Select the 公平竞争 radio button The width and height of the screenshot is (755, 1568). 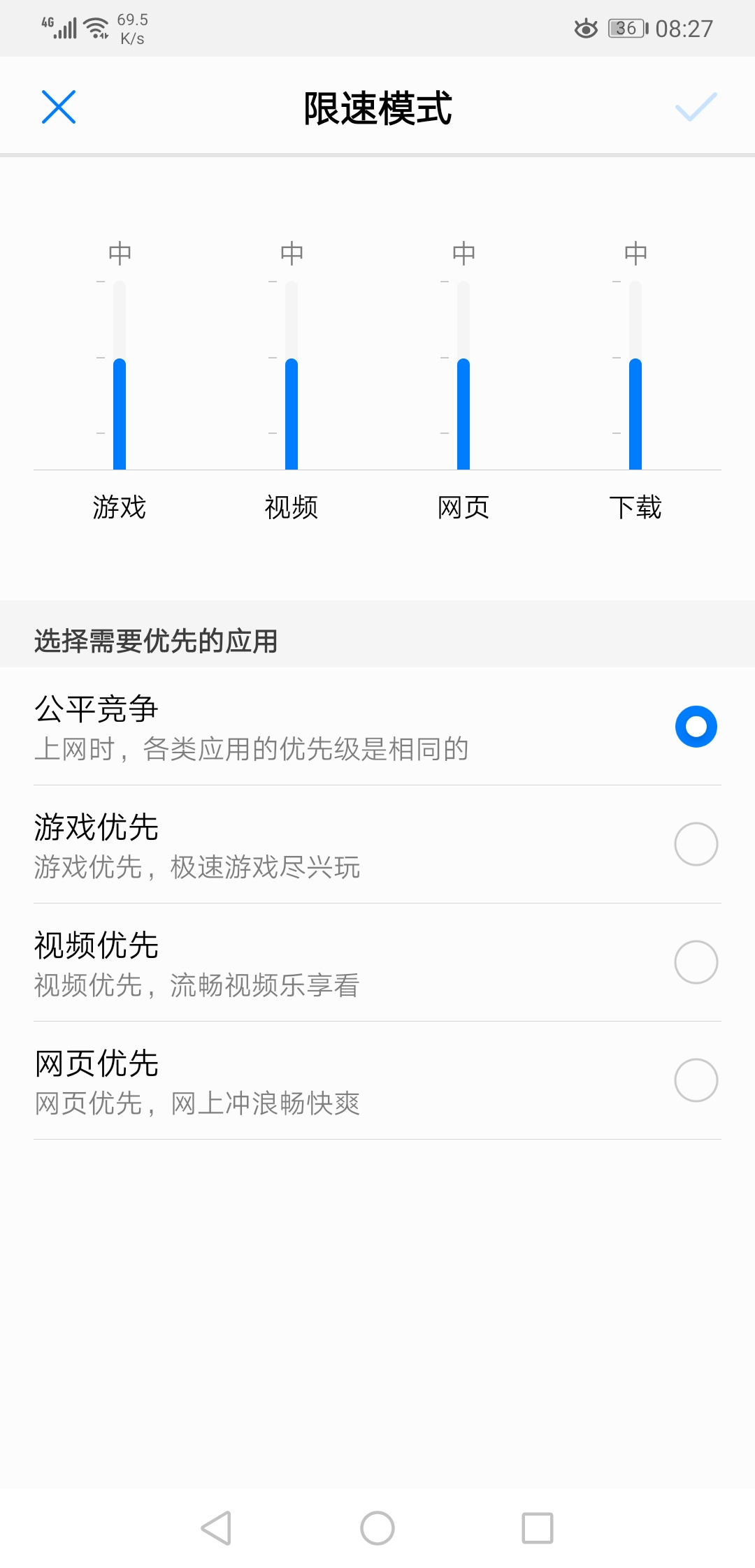coord(696,727)
